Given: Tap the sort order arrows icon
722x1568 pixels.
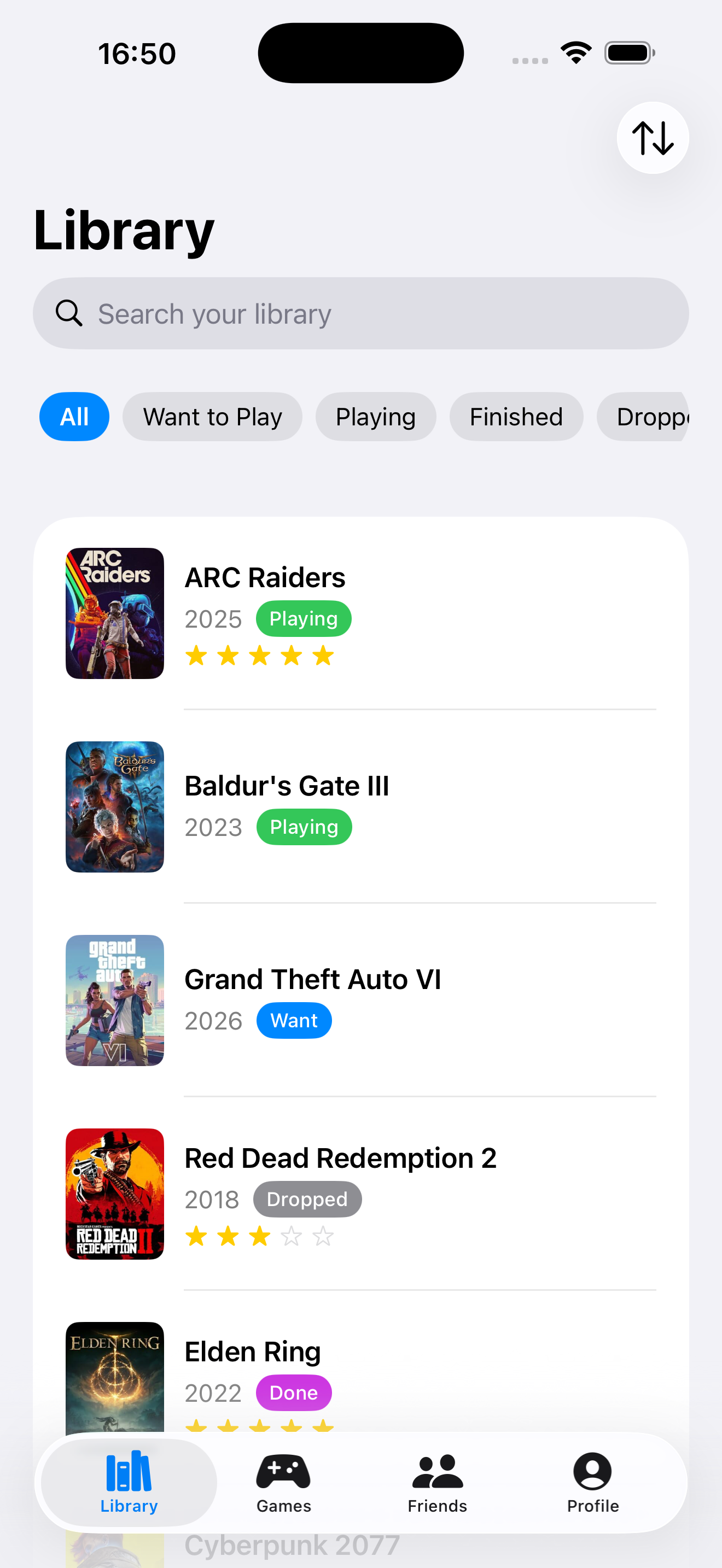Looking at the screenshot, I should point(652,138).
